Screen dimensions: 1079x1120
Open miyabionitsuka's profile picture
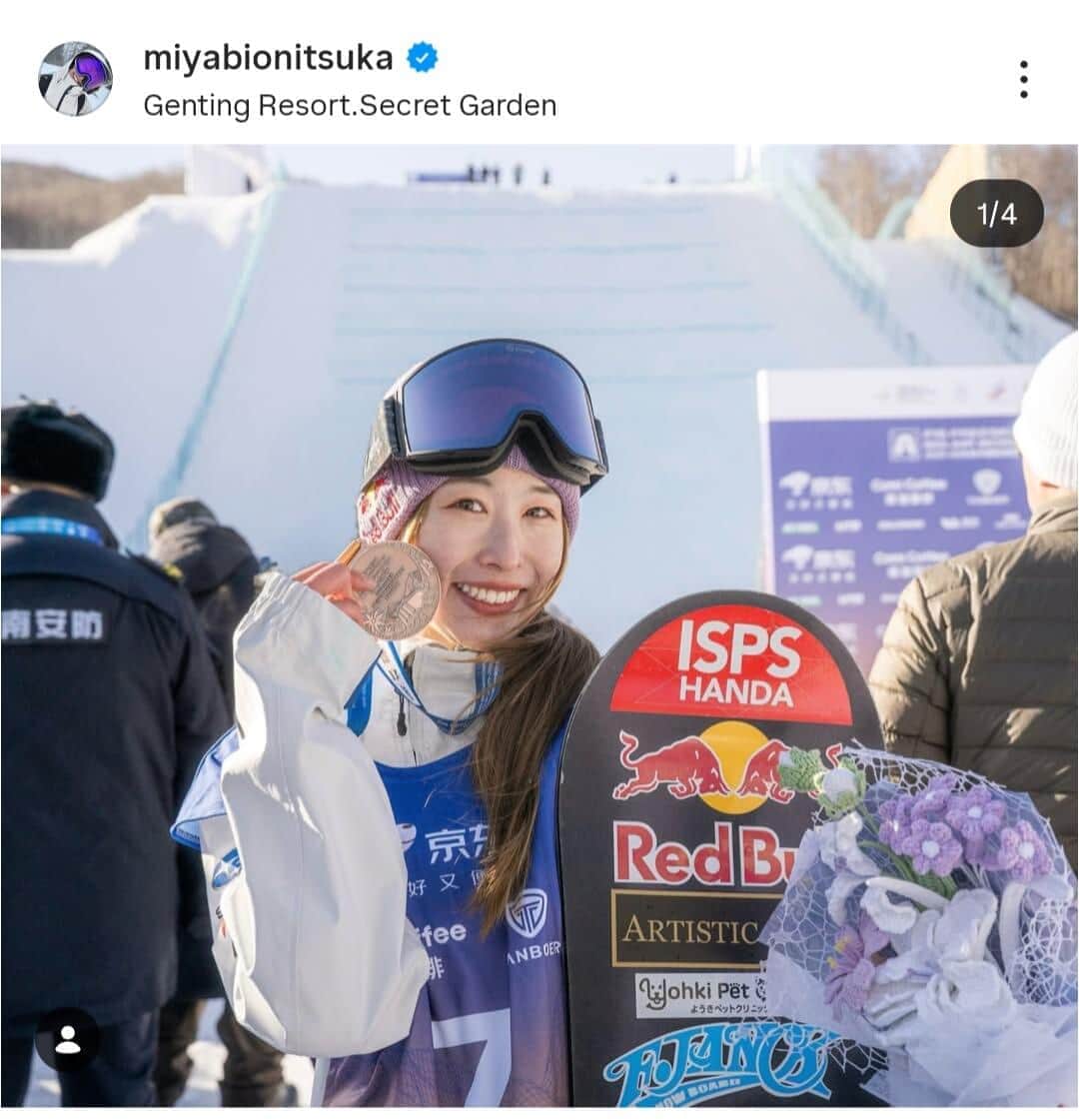click(x=75, y=79)
